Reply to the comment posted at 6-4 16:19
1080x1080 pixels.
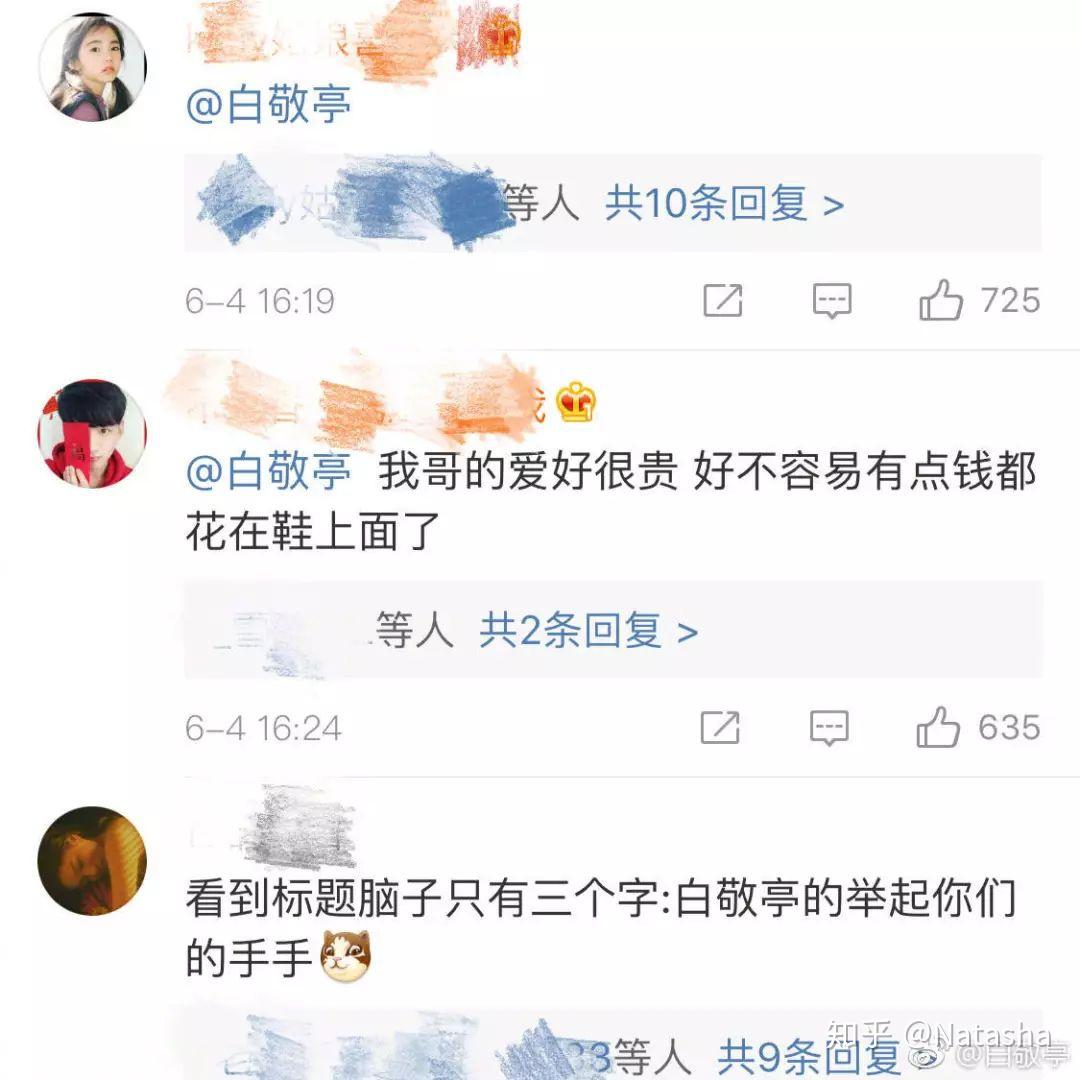click(832, 300)
